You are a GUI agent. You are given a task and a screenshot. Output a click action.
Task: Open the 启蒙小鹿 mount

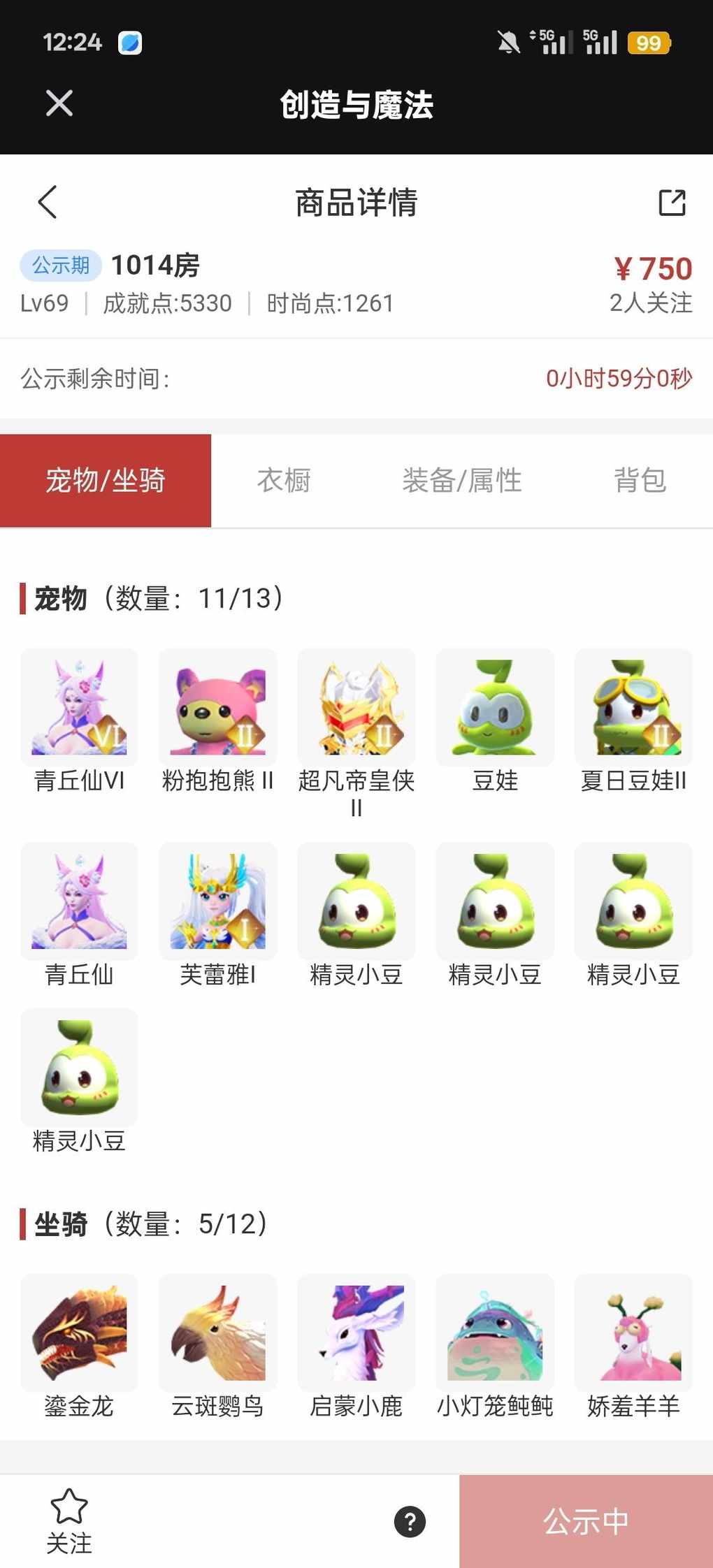click(356, 1333)
